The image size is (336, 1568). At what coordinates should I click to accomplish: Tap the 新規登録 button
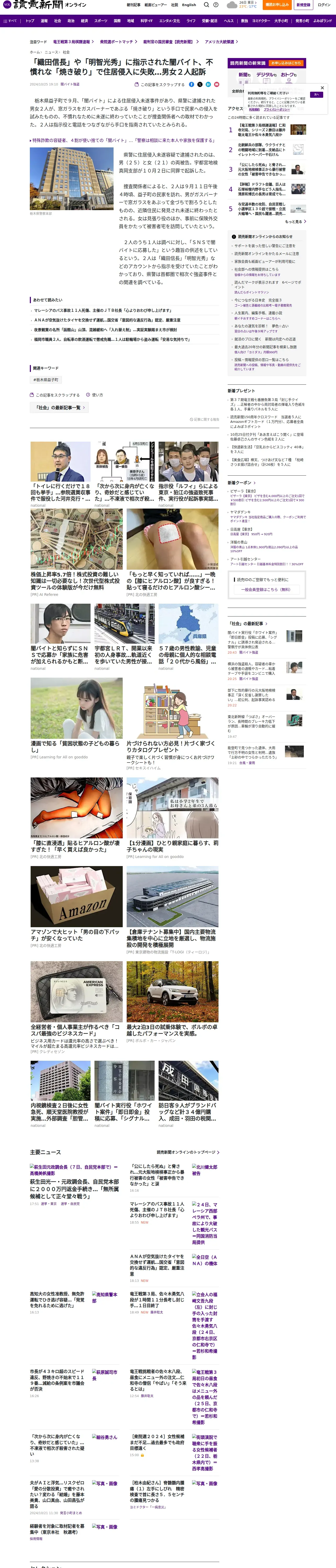[x=303, y=5]
